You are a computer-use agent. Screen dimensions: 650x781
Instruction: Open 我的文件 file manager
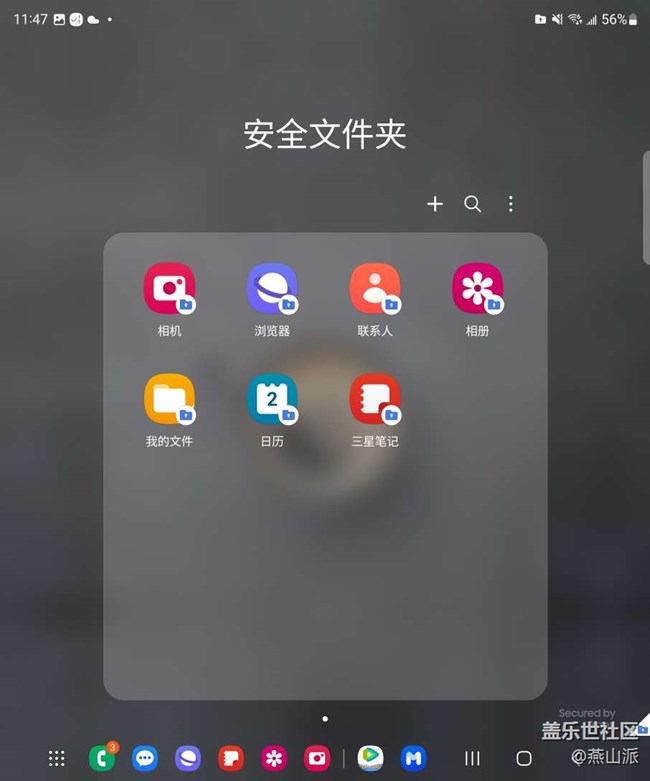169,399
